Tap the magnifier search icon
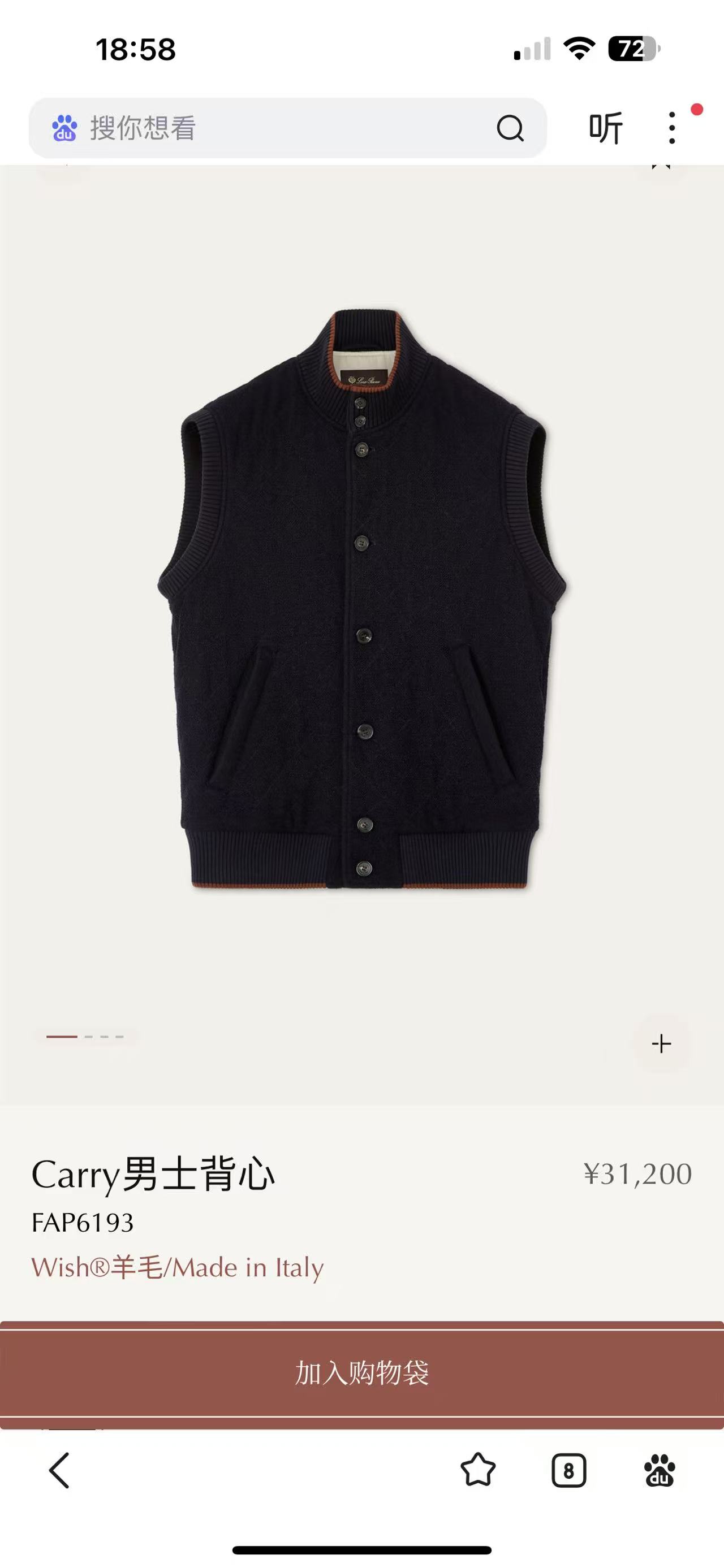 pos(510,128)
